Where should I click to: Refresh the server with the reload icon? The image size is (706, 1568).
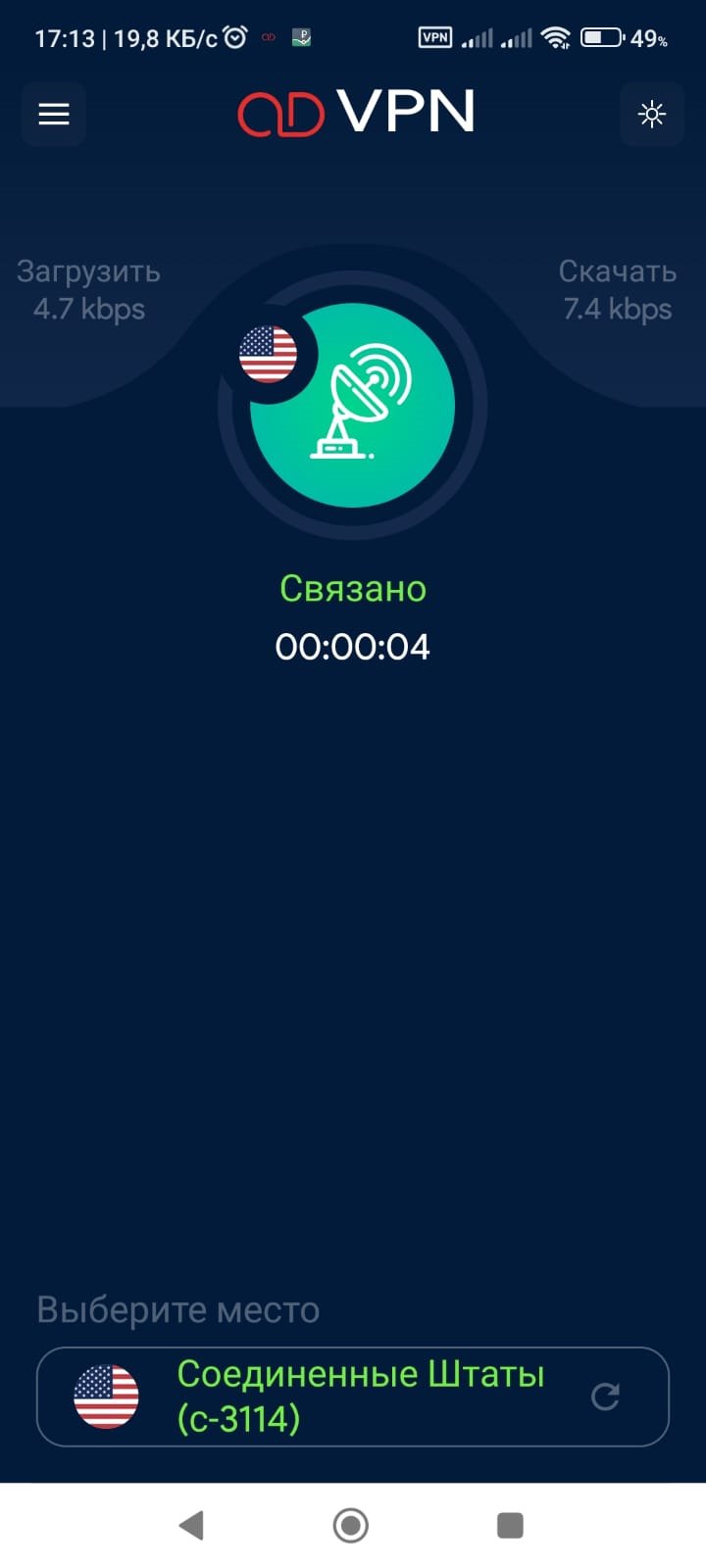pos(606,1396)
